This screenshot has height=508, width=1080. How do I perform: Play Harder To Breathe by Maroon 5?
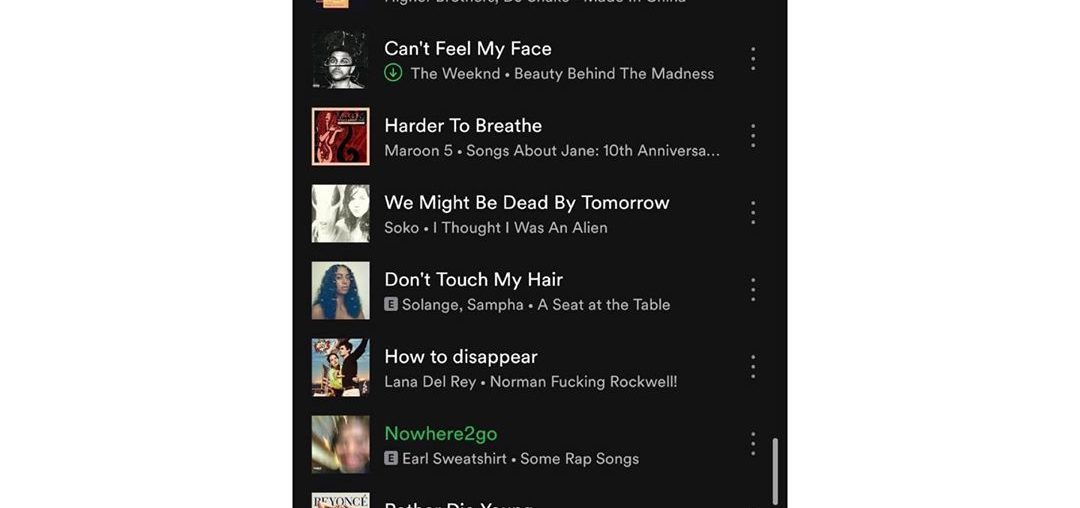[462, 126]
